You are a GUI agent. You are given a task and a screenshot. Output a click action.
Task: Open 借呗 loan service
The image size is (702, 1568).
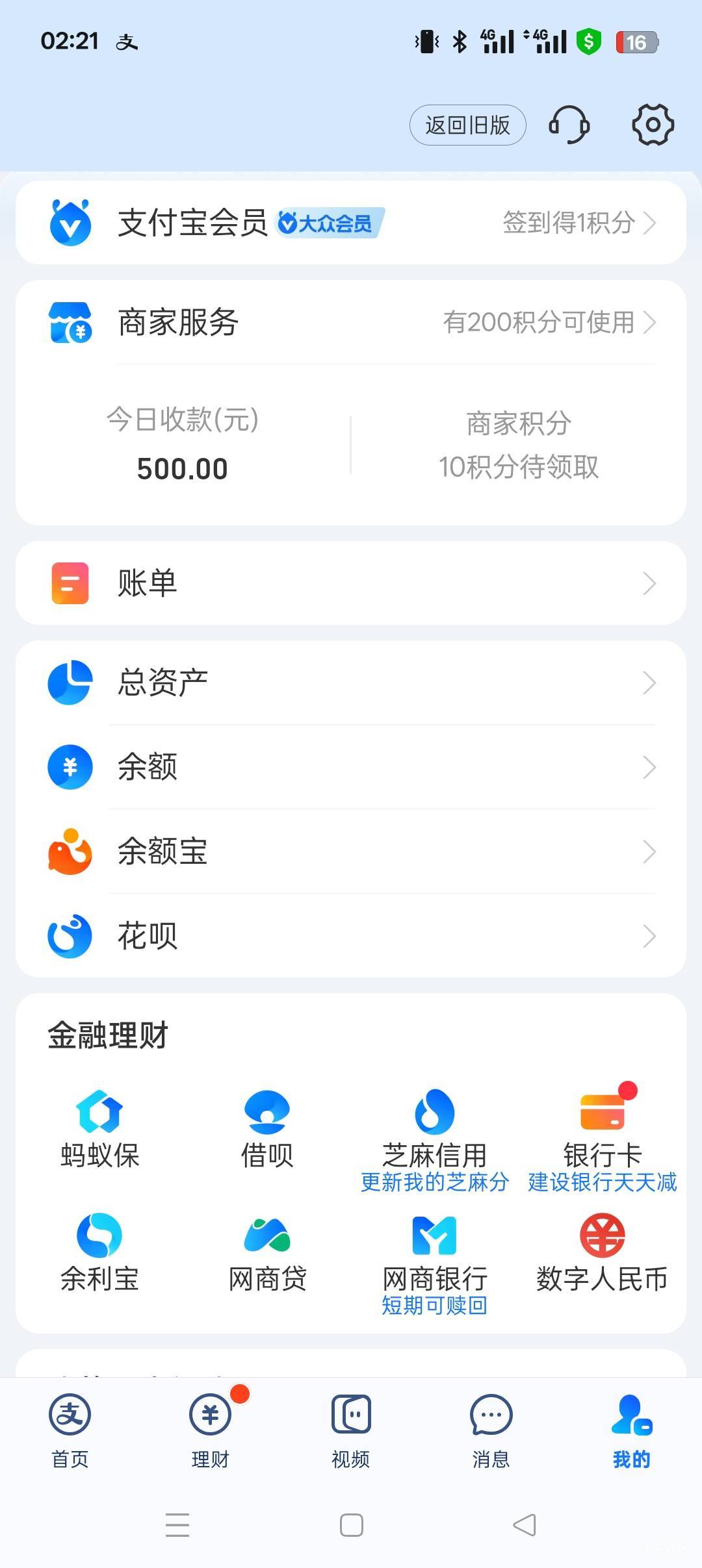[x=267, y=1129]
